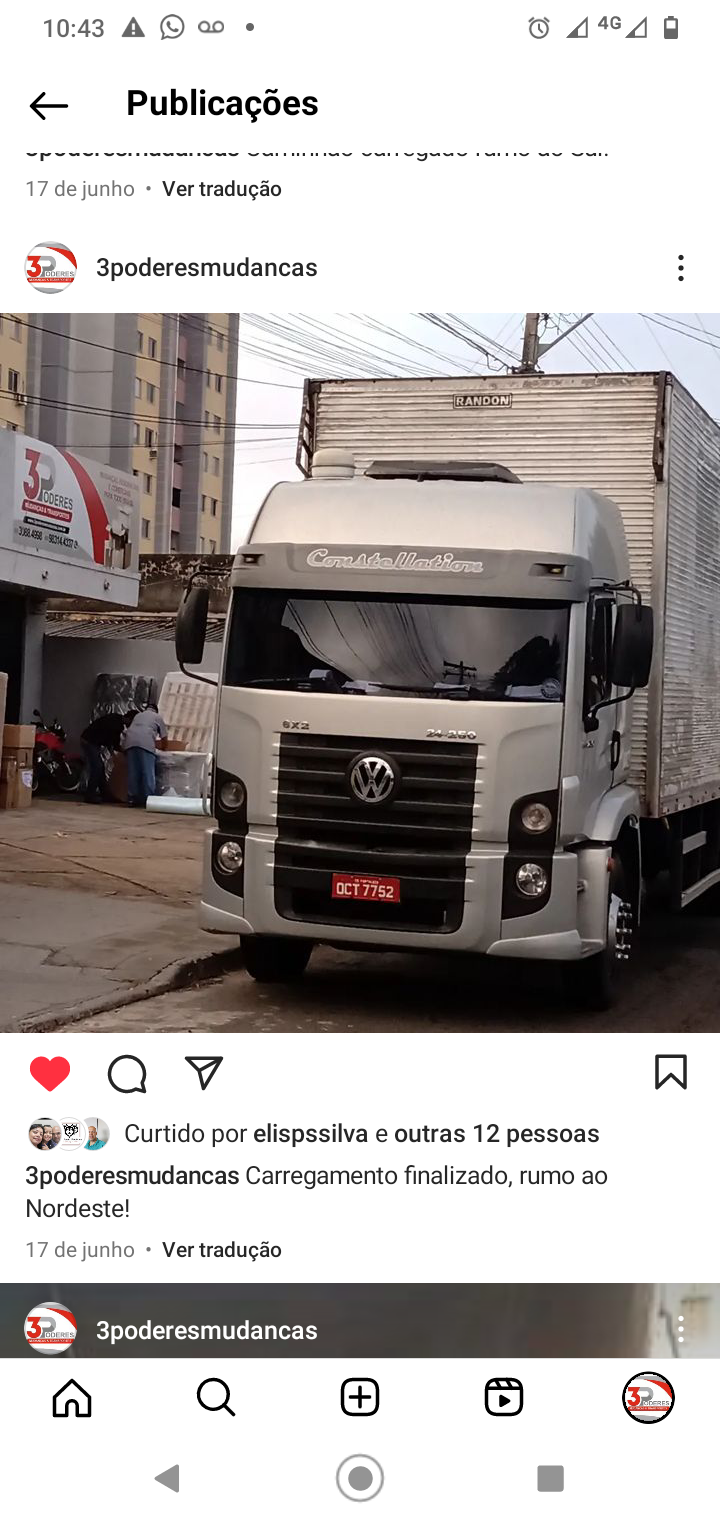720x1520 pixels.
Task: View likes by elispssilva and 12 others
Action: [x=362, y=1134]
